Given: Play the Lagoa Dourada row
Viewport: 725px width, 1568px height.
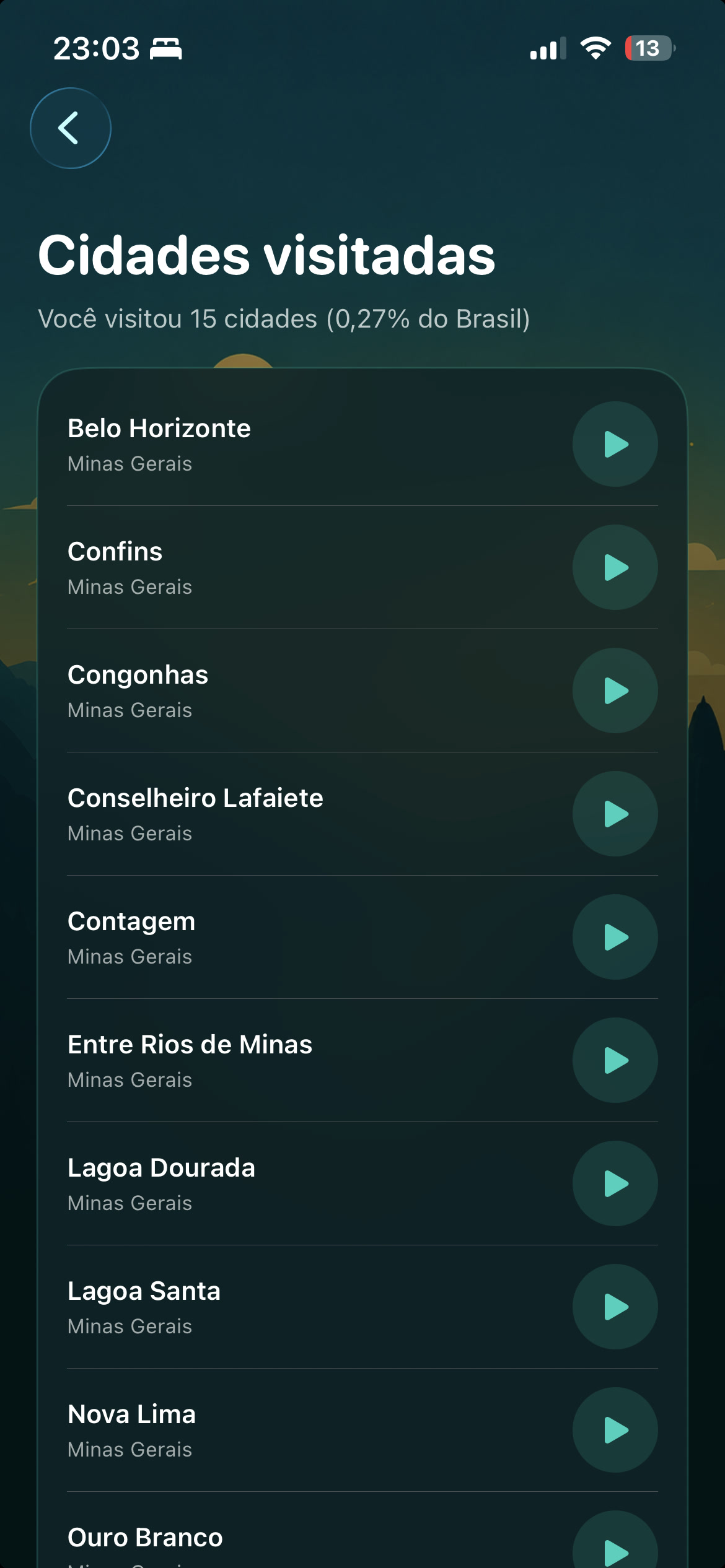Looking at the screenshot, I should point(615,1183).
